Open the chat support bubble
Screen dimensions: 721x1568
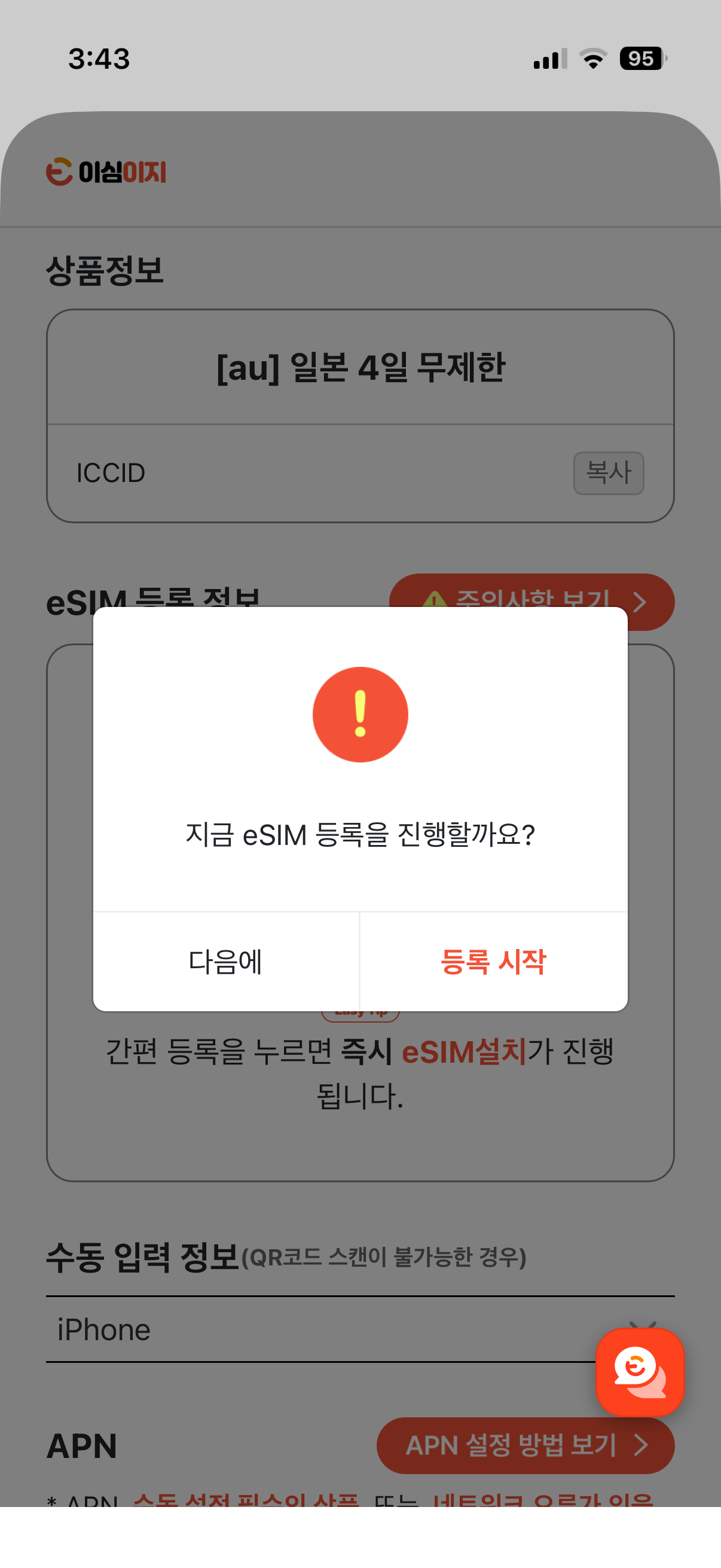pos(640,1372)
